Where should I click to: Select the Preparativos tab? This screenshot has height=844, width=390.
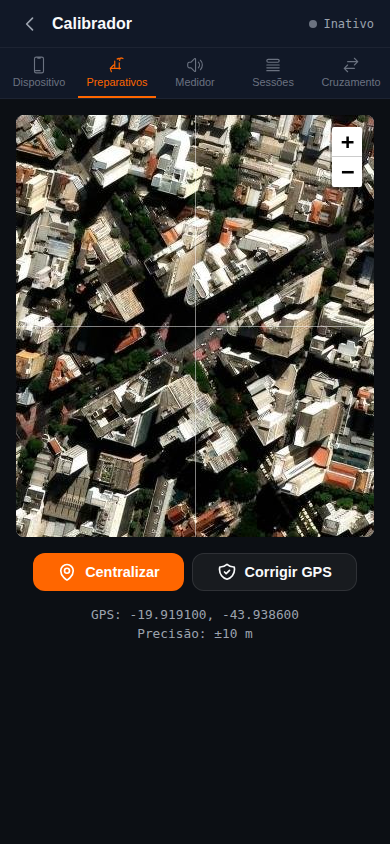pyautogui.click(x=117, y=73)
